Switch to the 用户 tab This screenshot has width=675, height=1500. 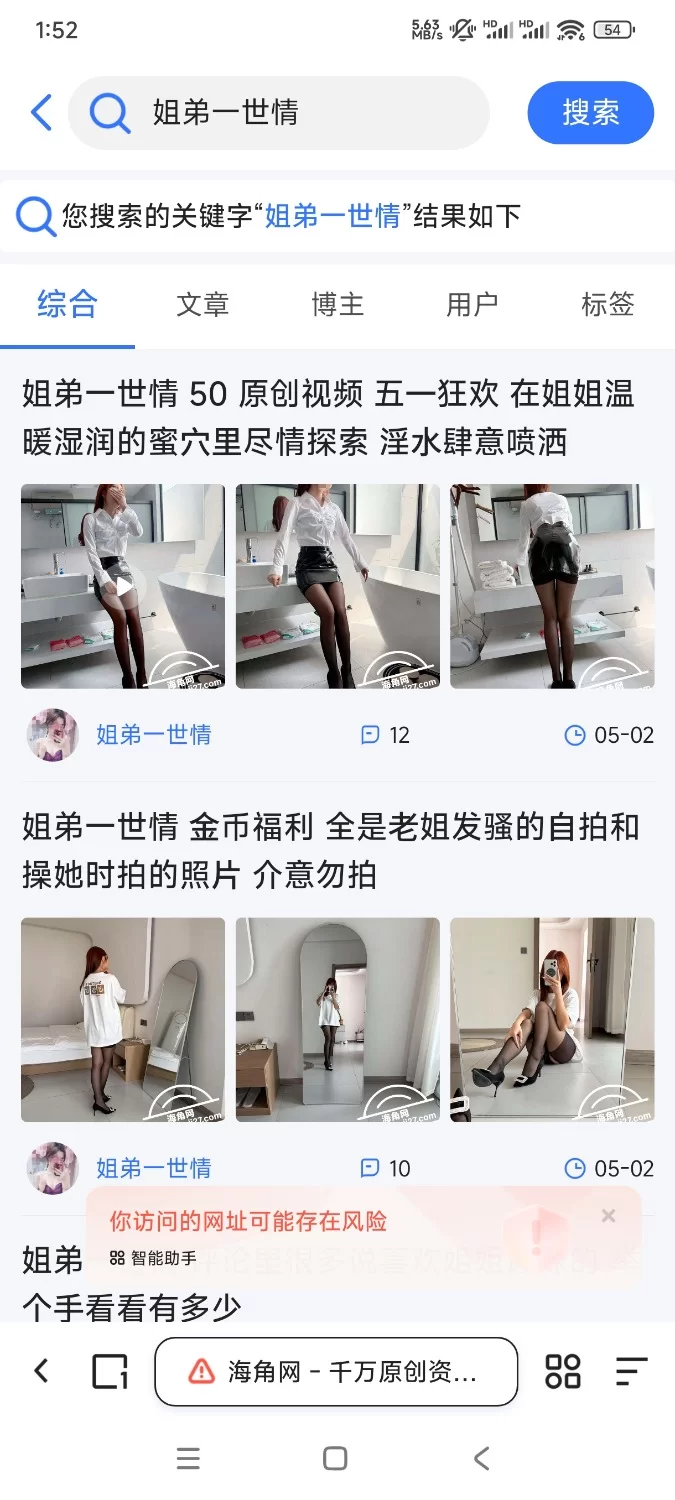click(x=472, y=304)
